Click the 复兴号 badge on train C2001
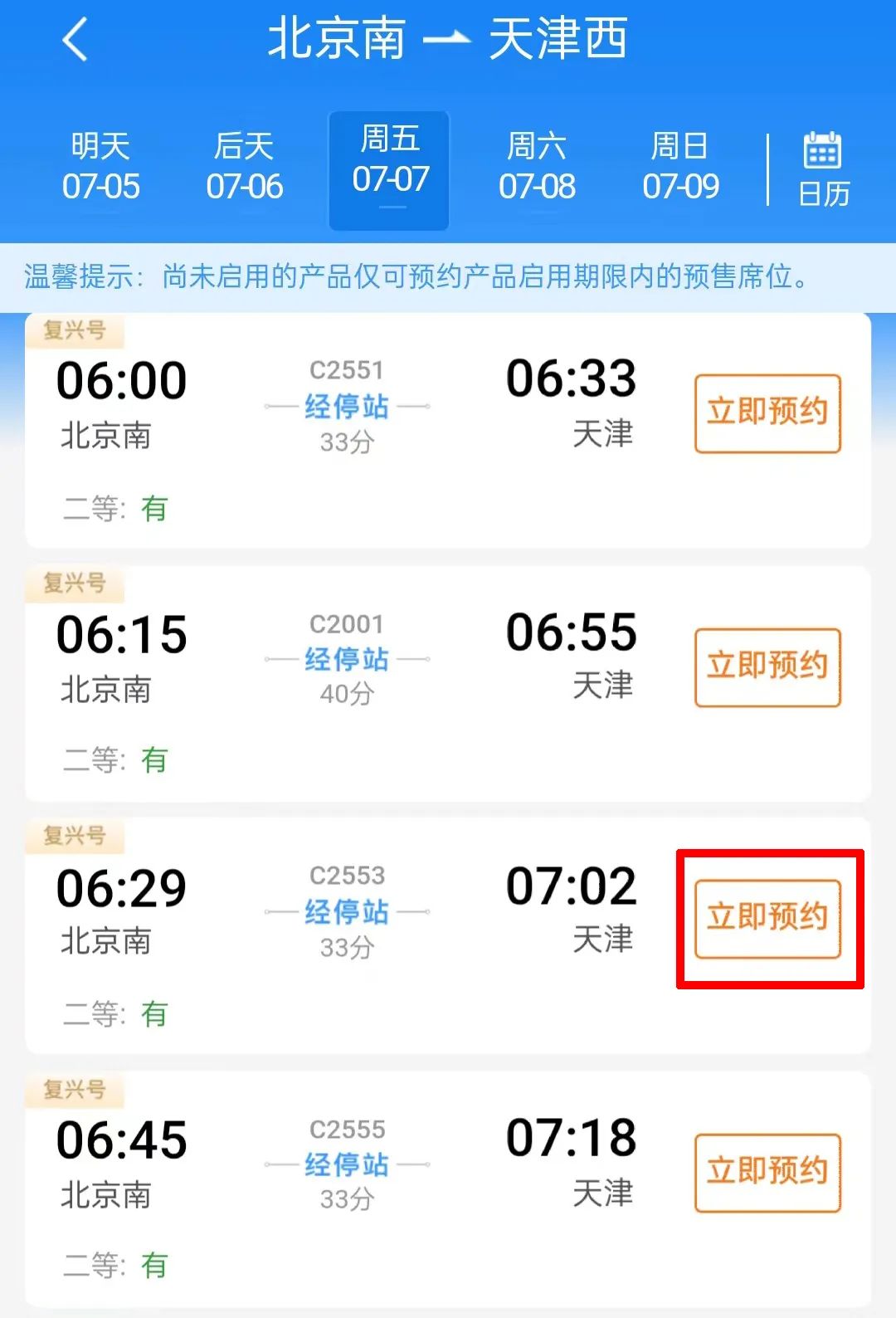 75,583
